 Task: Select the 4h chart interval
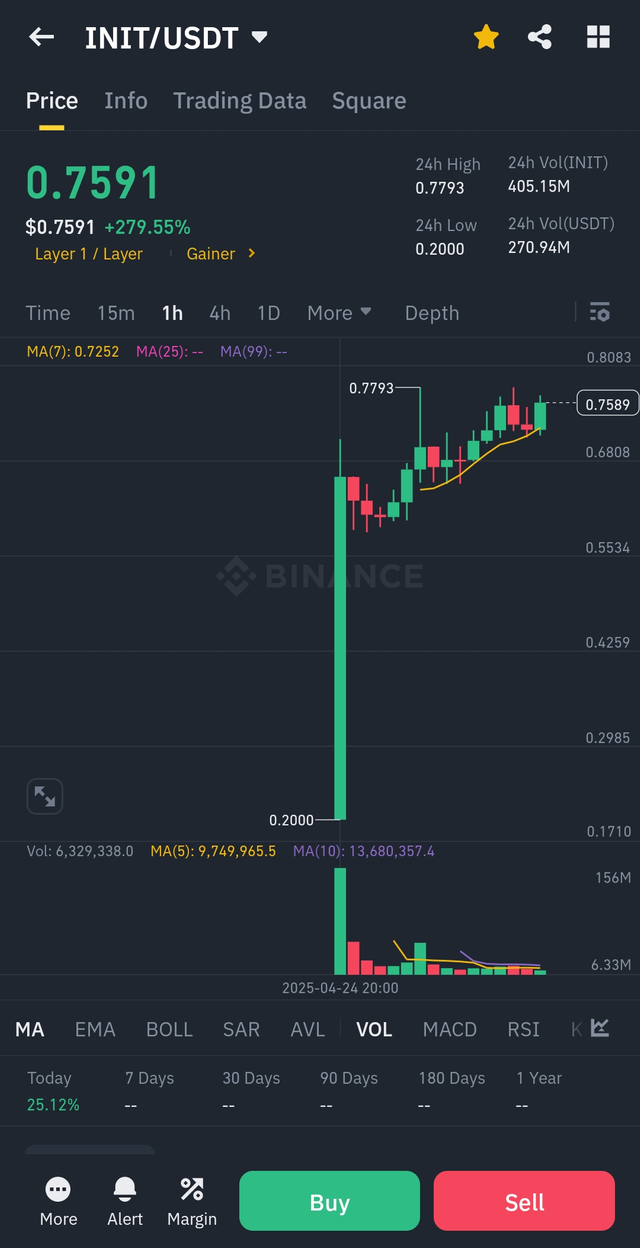[220, 313]
